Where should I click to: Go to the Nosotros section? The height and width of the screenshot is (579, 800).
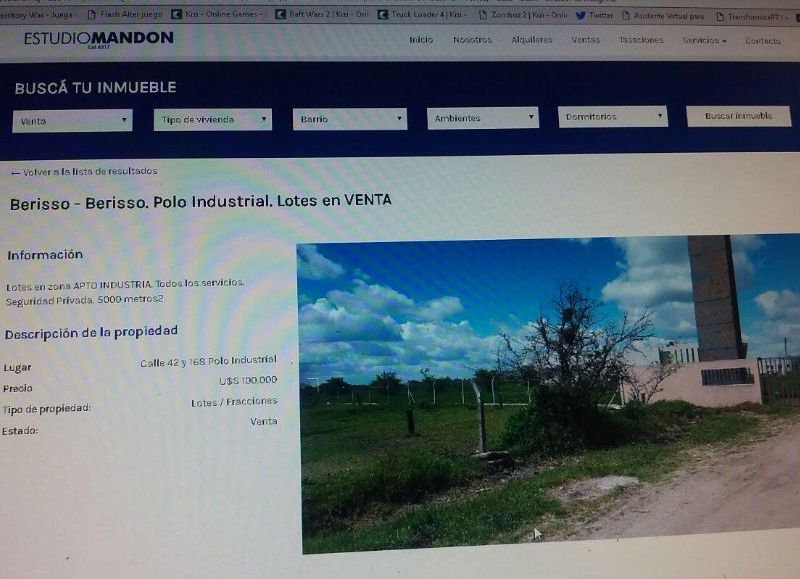click(472, 40)
